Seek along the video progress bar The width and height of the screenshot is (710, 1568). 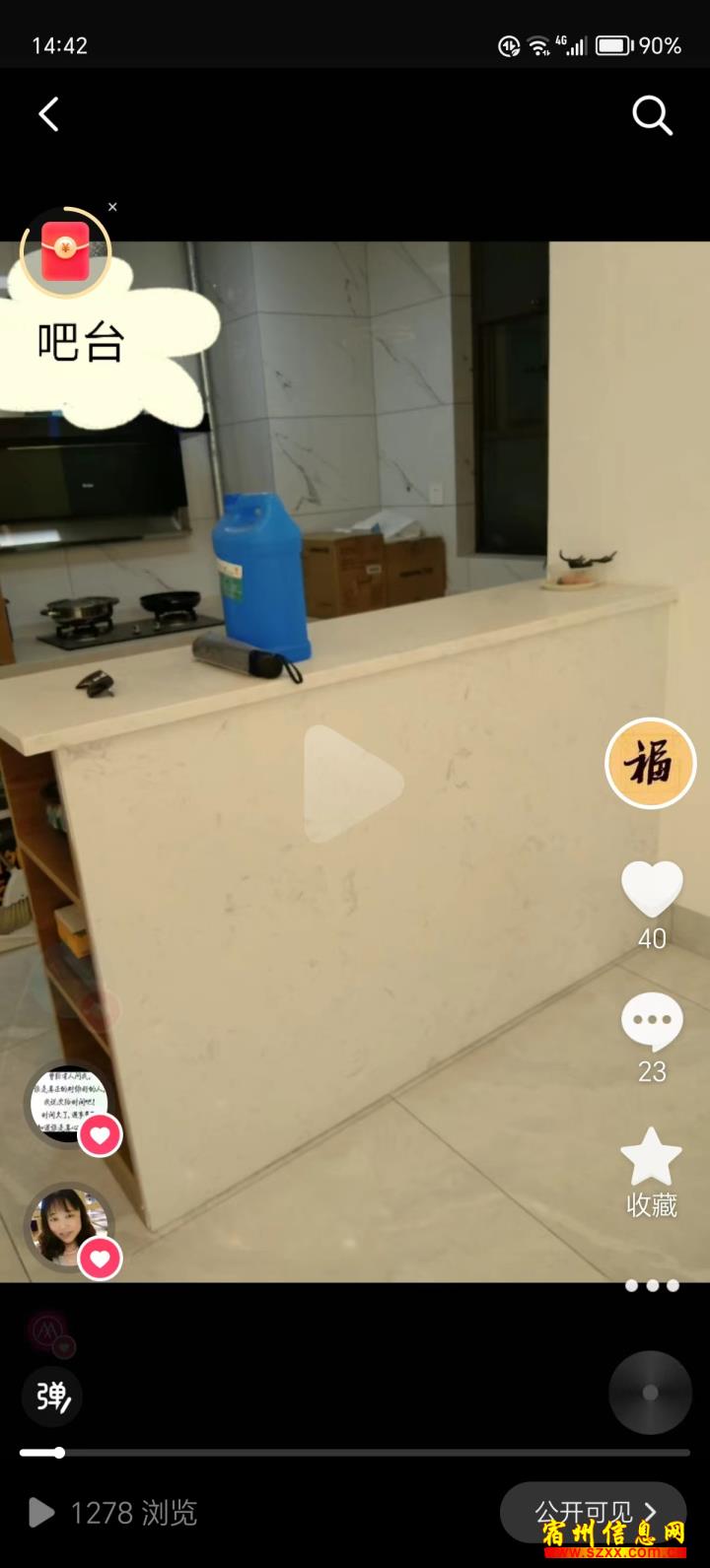355,1453
